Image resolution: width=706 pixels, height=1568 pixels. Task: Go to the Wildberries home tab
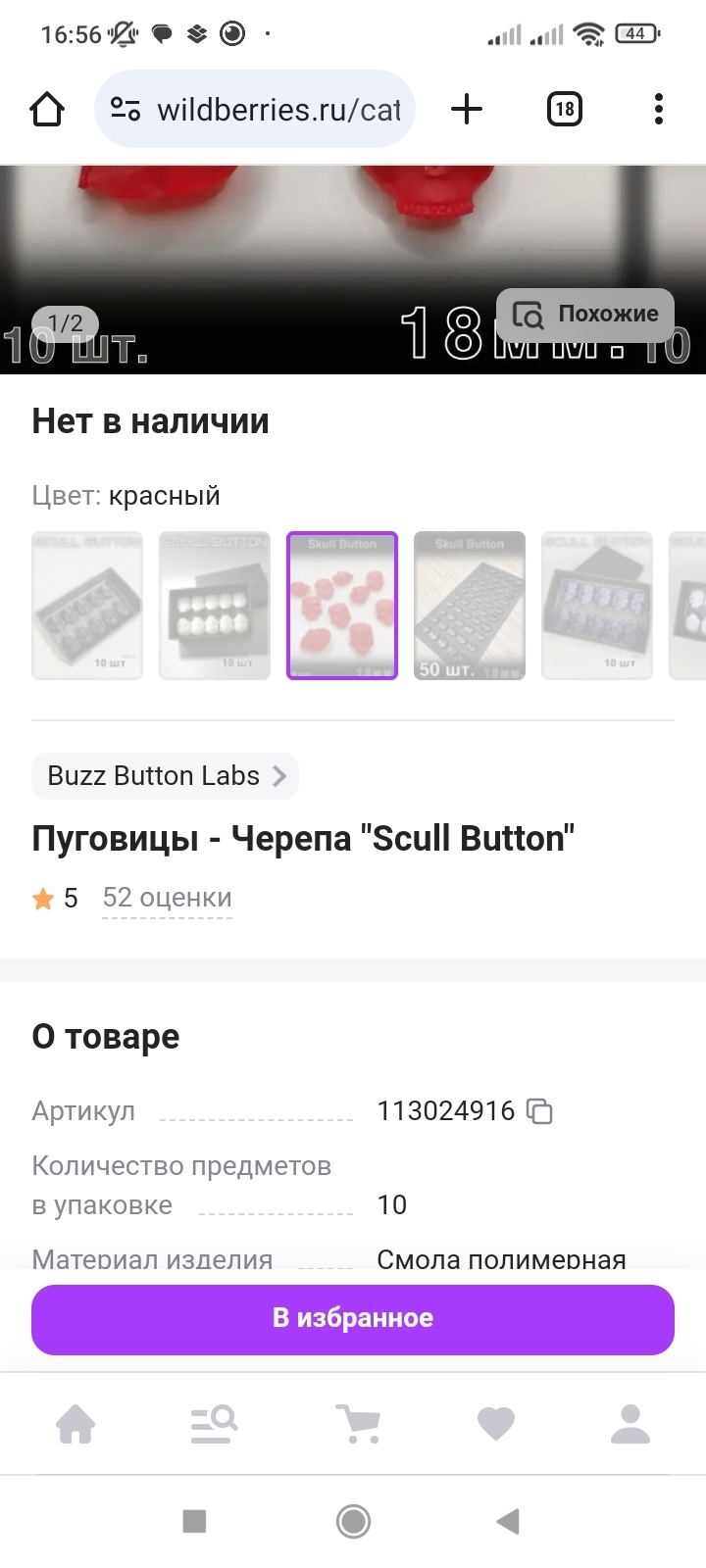coord(76,1424)
